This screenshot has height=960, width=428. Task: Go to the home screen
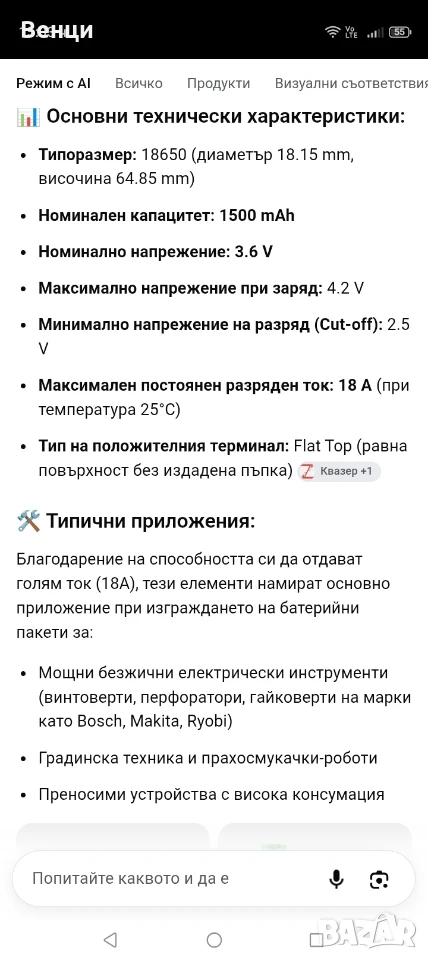click(214, 939)
